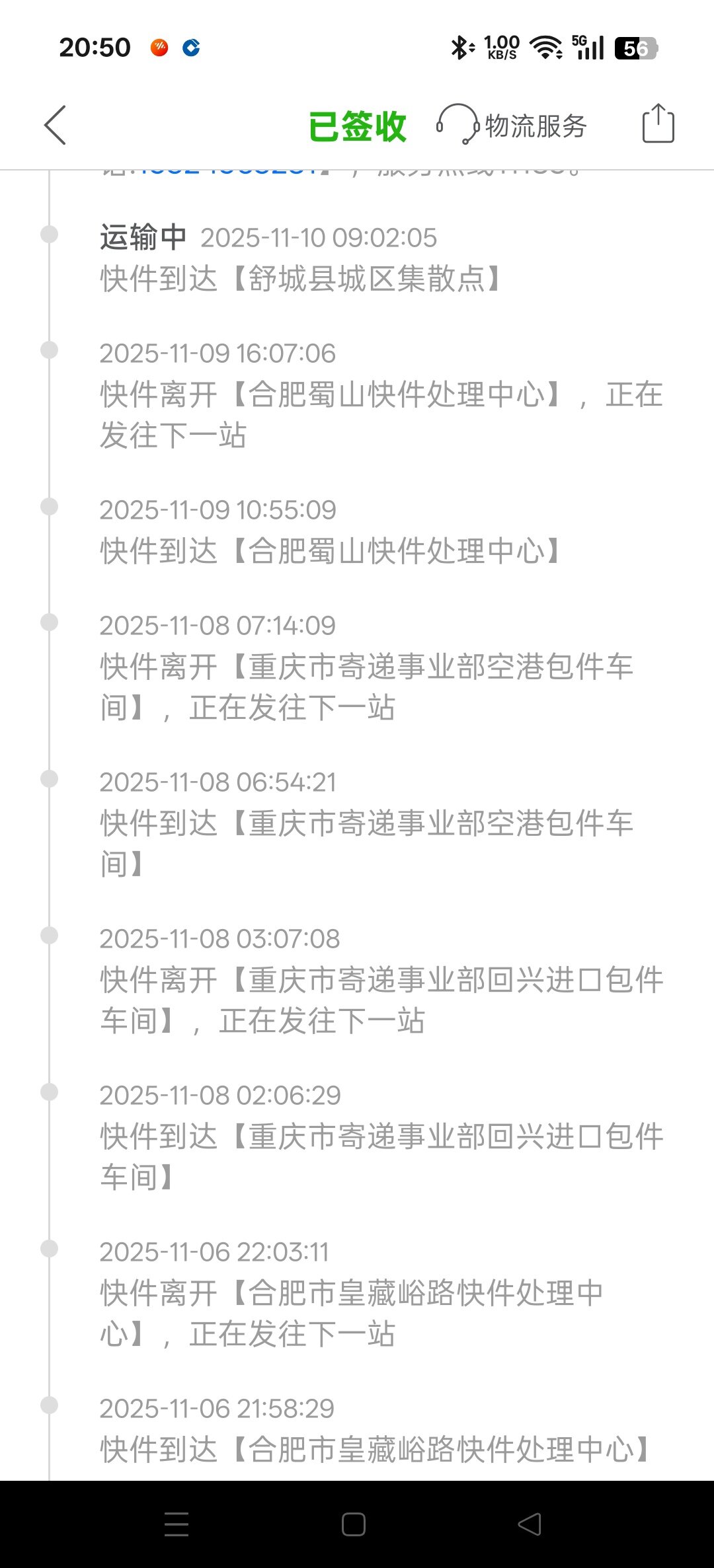714x1568 pixels.
Task: Share this tracking page
Action: (658, 124)
